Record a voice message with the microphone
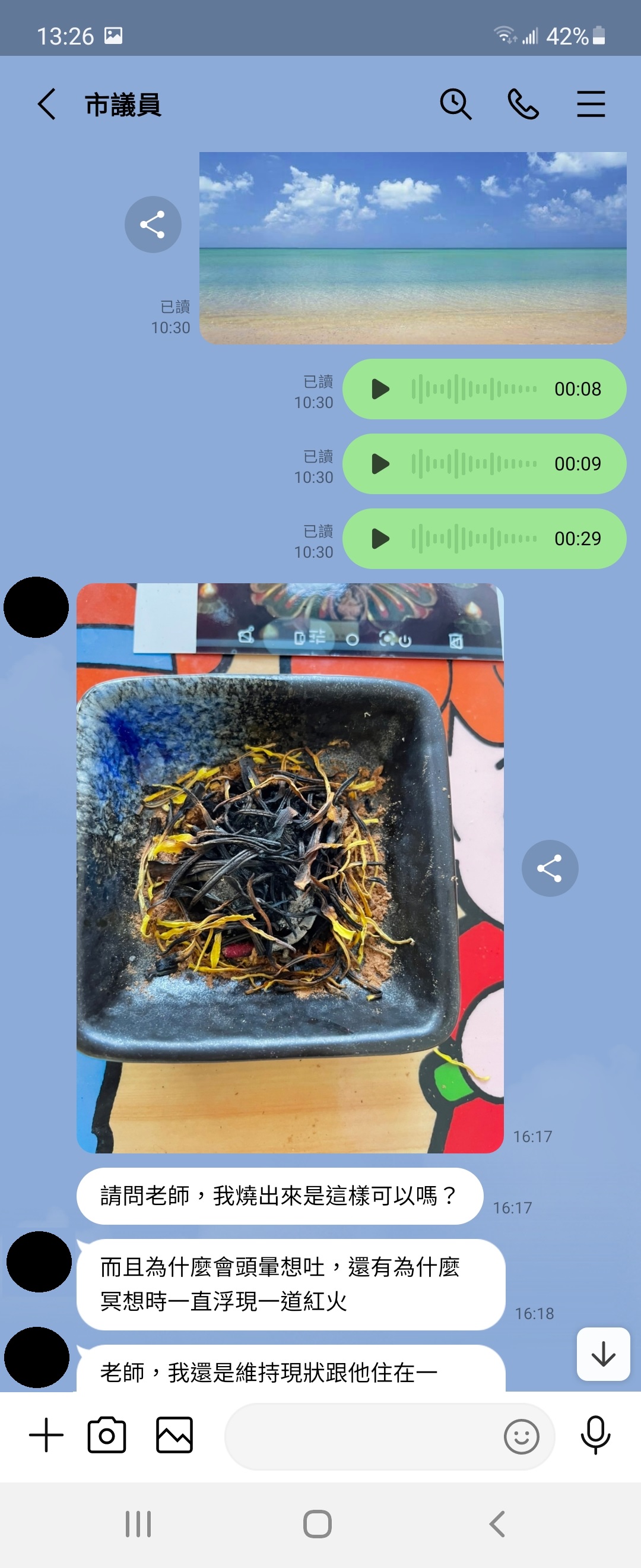641x1568 pixels. click(595, 1435)
